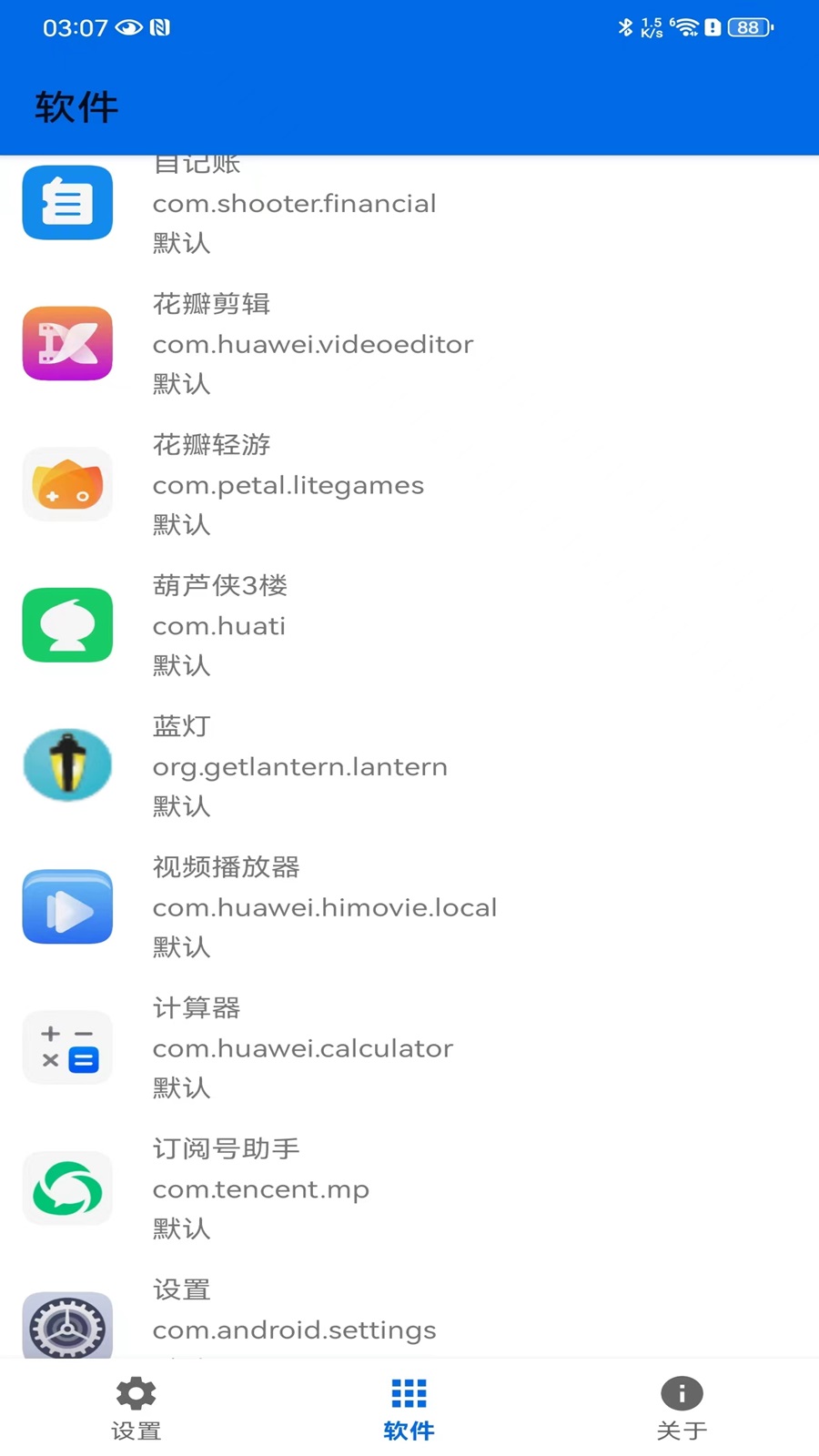Screen dimensions: 819x1456
Task: Switch to the 软件 tab
Action: (409, 1406)
